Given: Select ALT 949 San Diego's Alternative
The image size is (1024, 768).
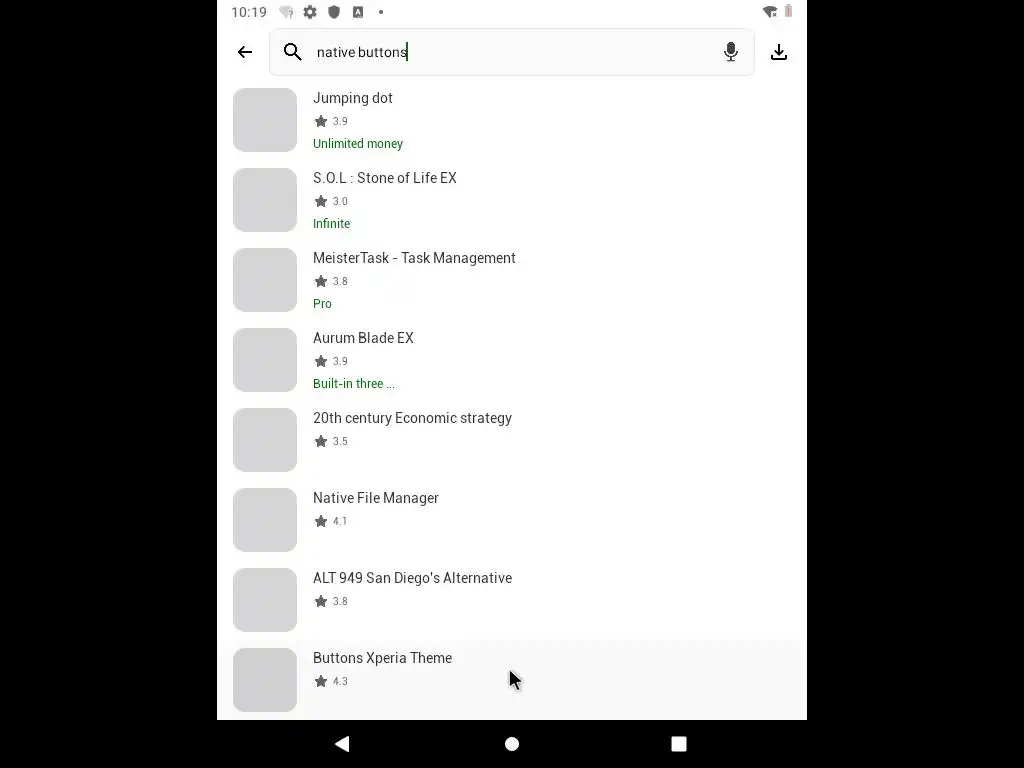Looking at the screenshot, I should coord(510,600).
